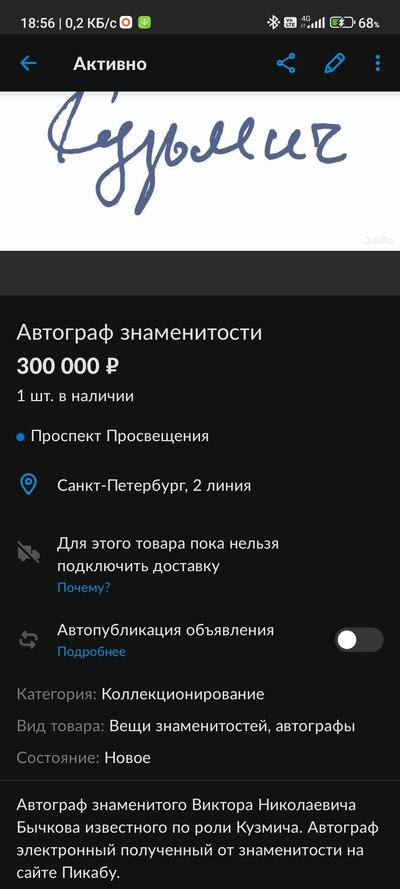Go back using the top-left arrow
The width and height of the screenshot is (400, 889).
point(28,63)
